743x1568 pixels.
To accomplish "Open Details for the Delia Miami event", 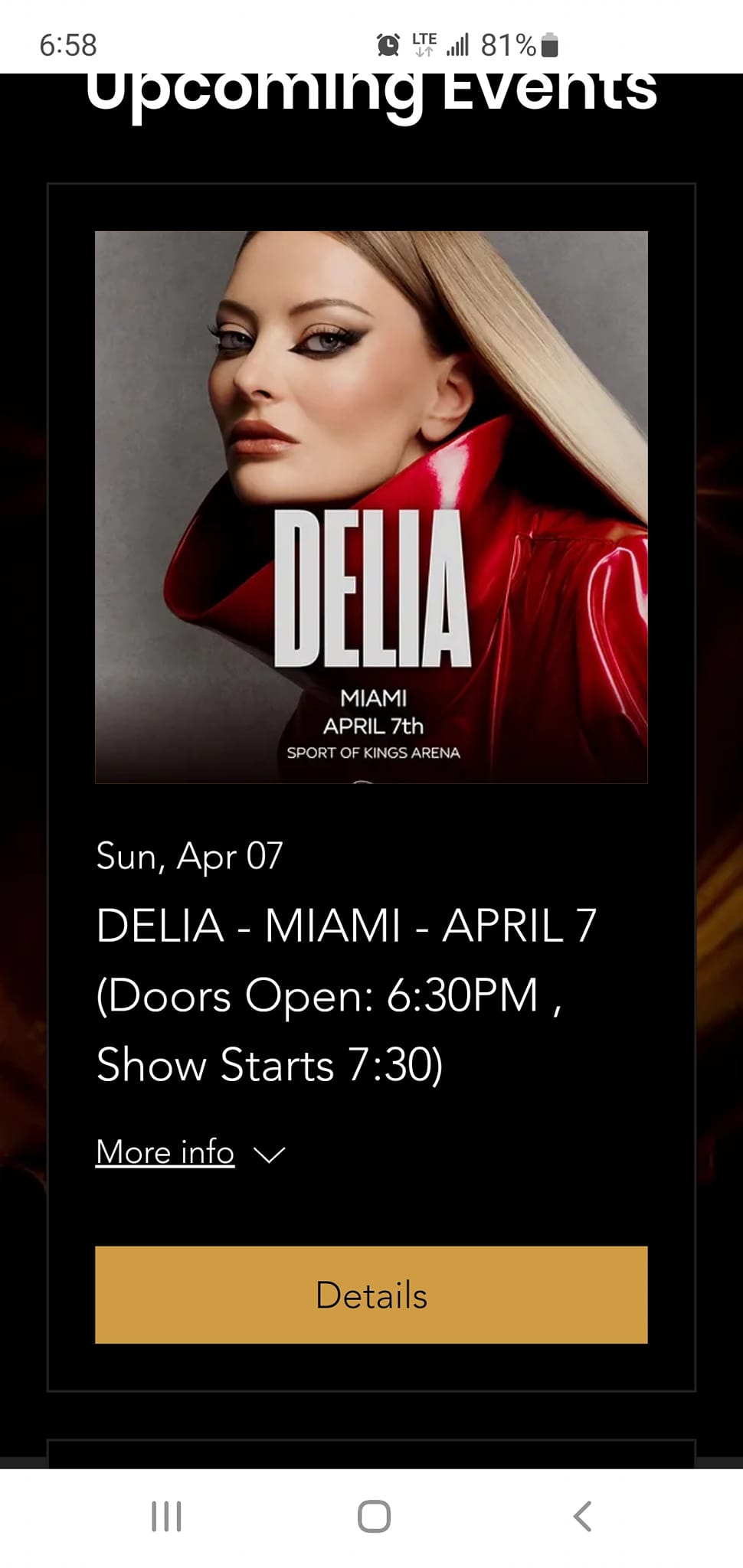I will coord(371,1295).
